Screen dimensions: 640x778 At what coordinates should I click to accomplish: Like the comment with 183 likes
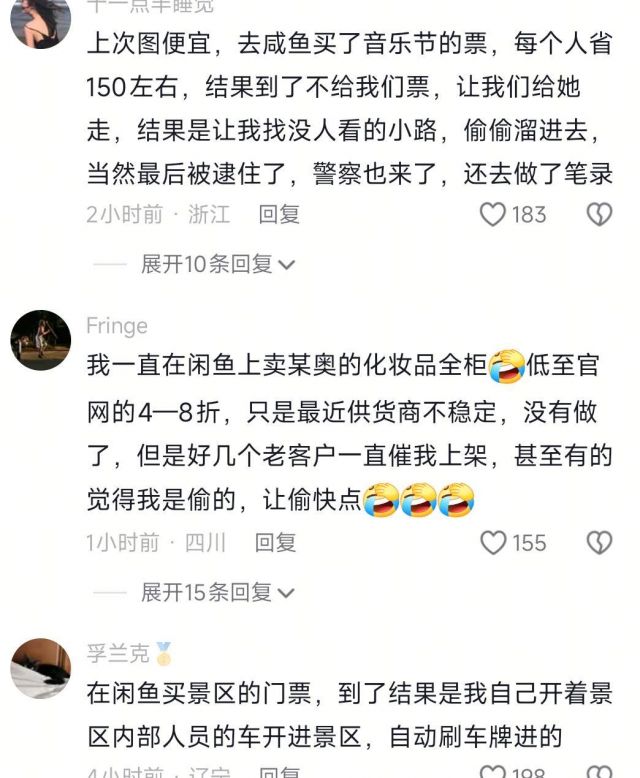(494, 214)
